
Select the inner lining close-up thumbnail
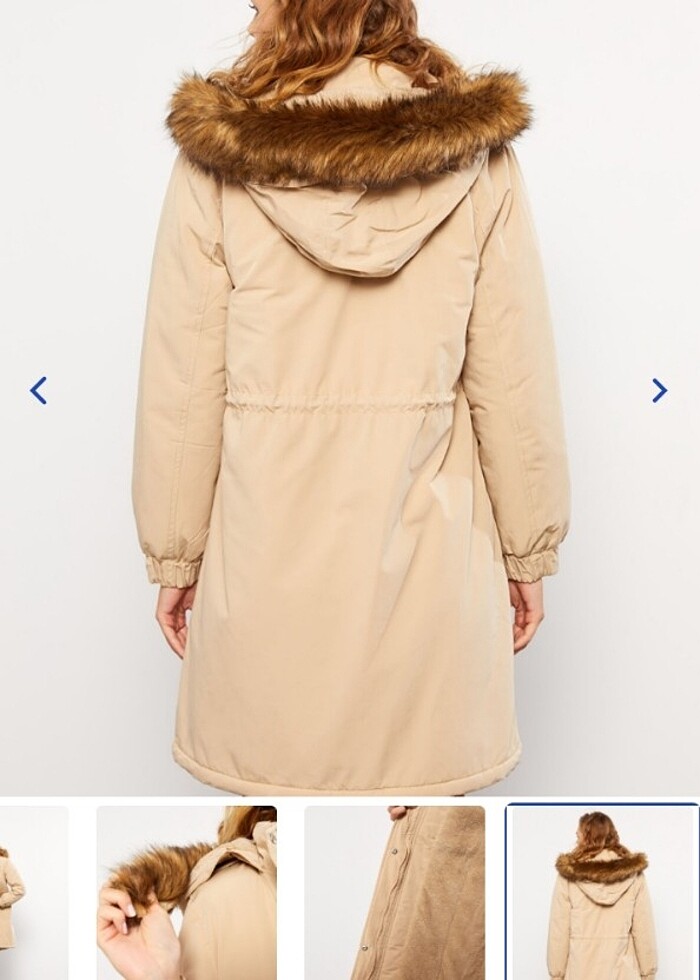coord(394,892)
